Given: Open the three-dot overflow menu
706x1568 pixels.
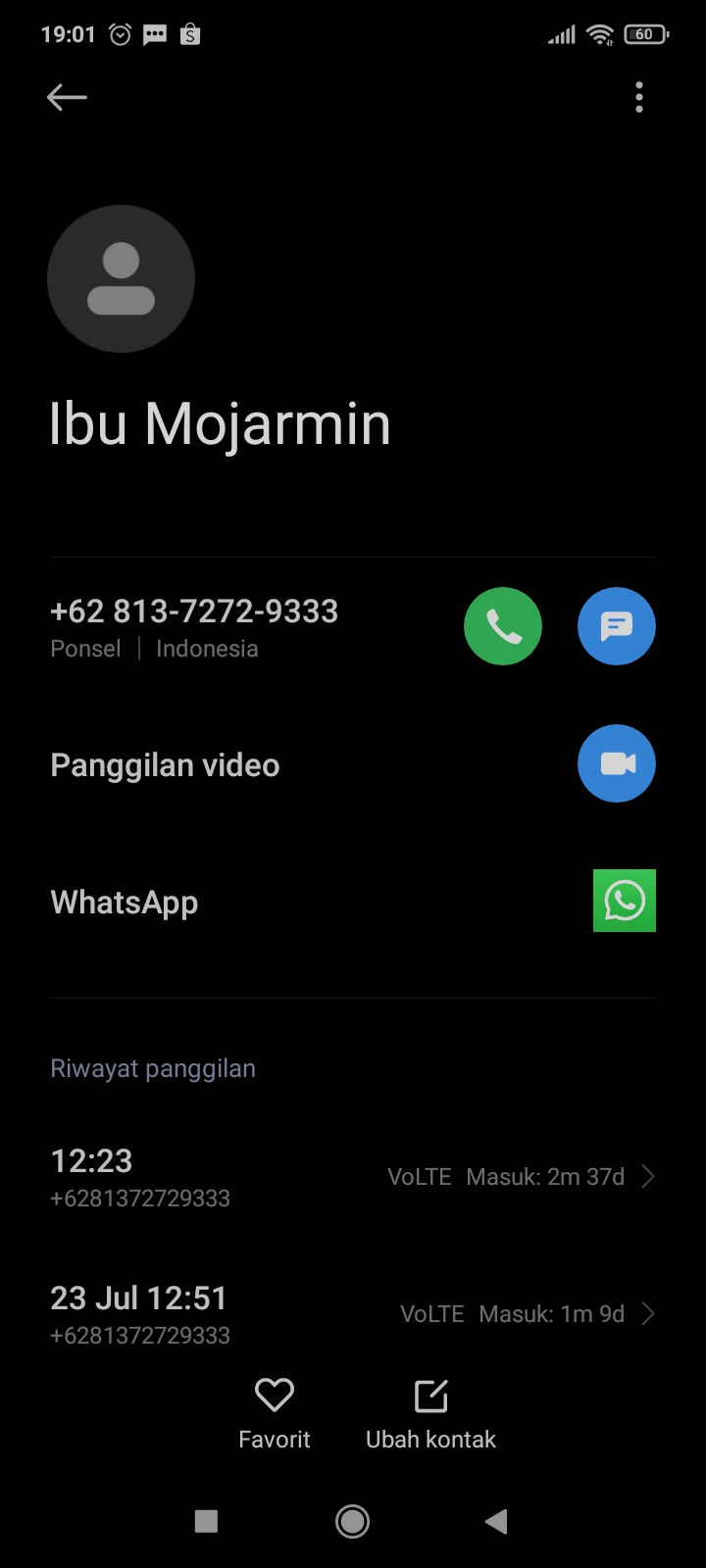Looking at the screenshot, I should [639, 97].
